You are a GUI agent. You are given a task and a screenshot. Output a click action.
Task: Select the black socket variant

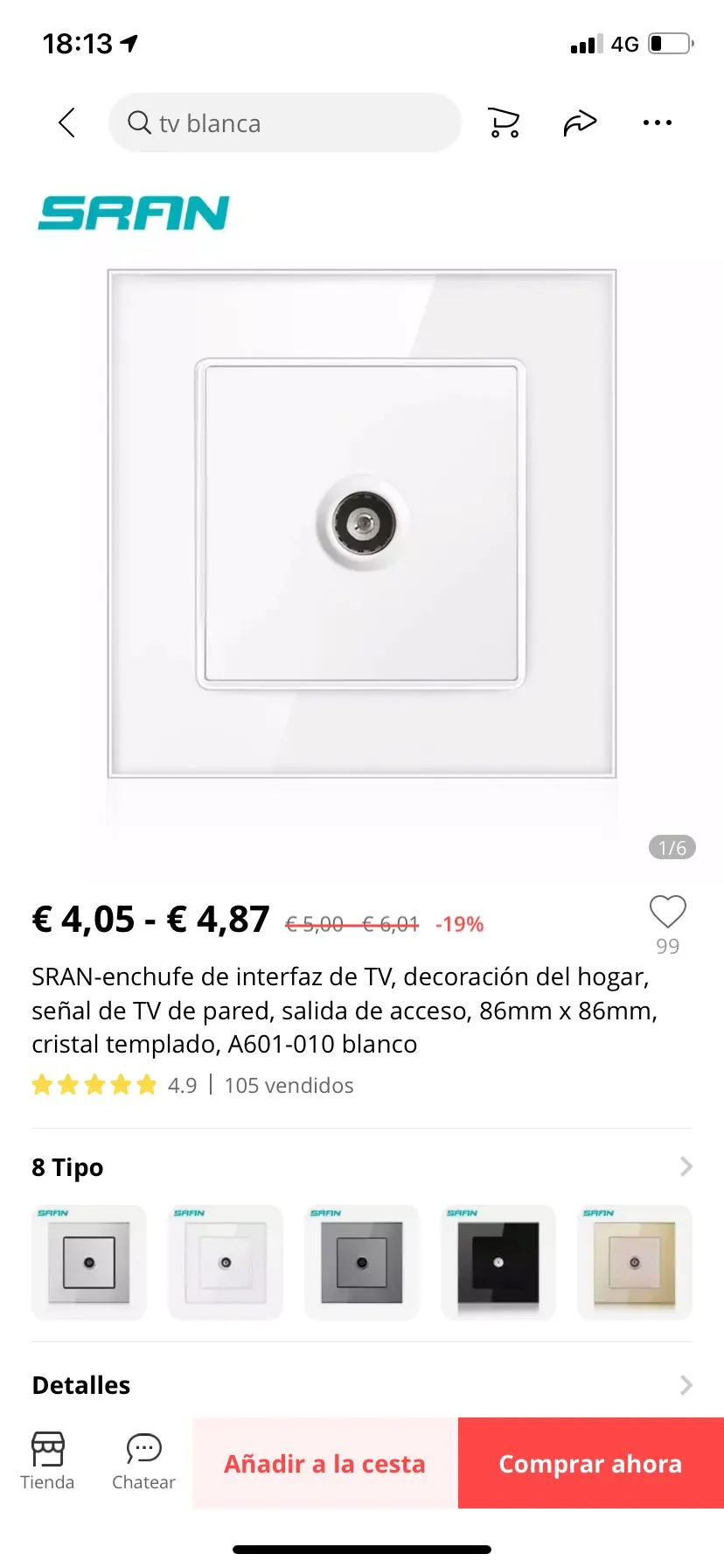point(498,1262)
